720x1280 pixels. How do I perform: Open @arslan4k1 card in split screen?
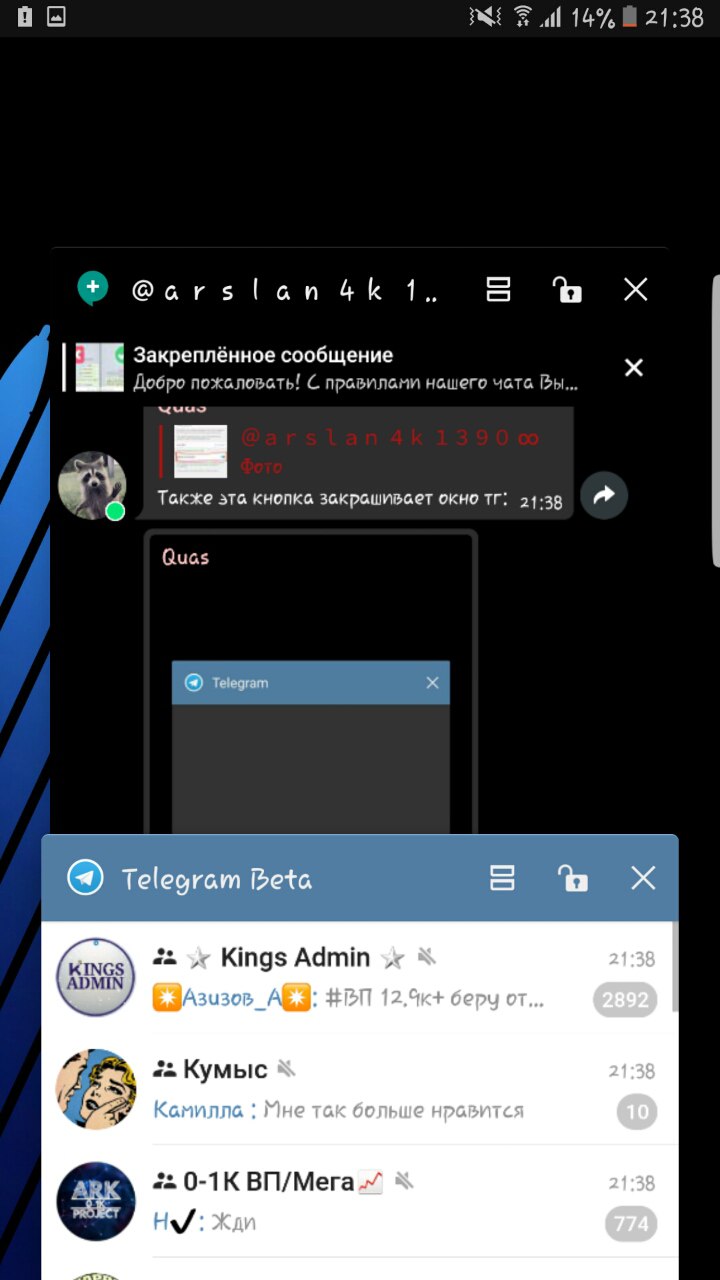(x=498, y=290)
